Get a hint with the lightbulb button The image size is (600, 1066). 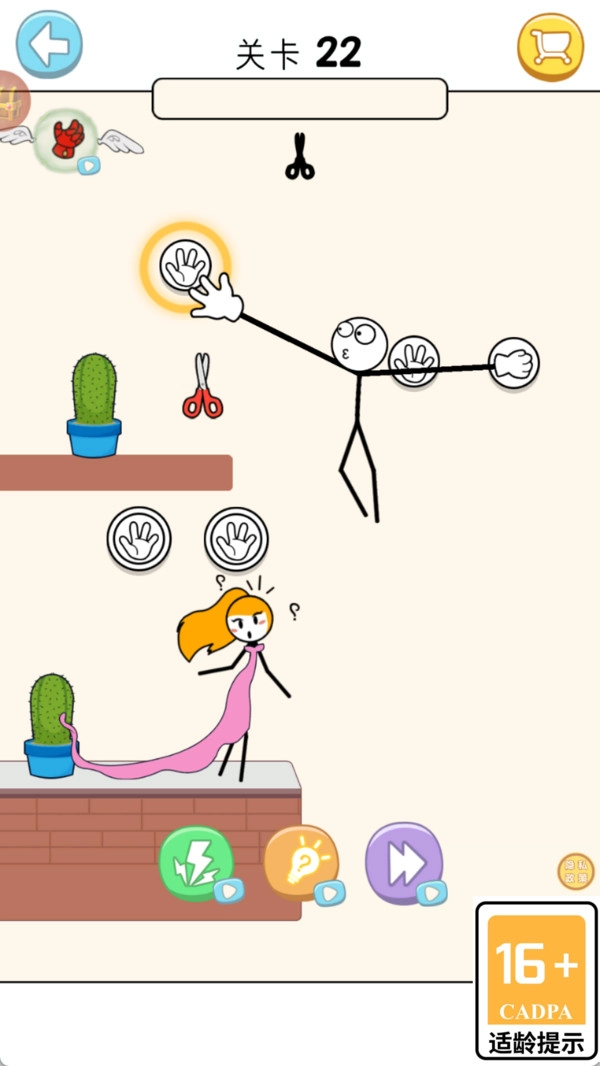pos(301,863)
